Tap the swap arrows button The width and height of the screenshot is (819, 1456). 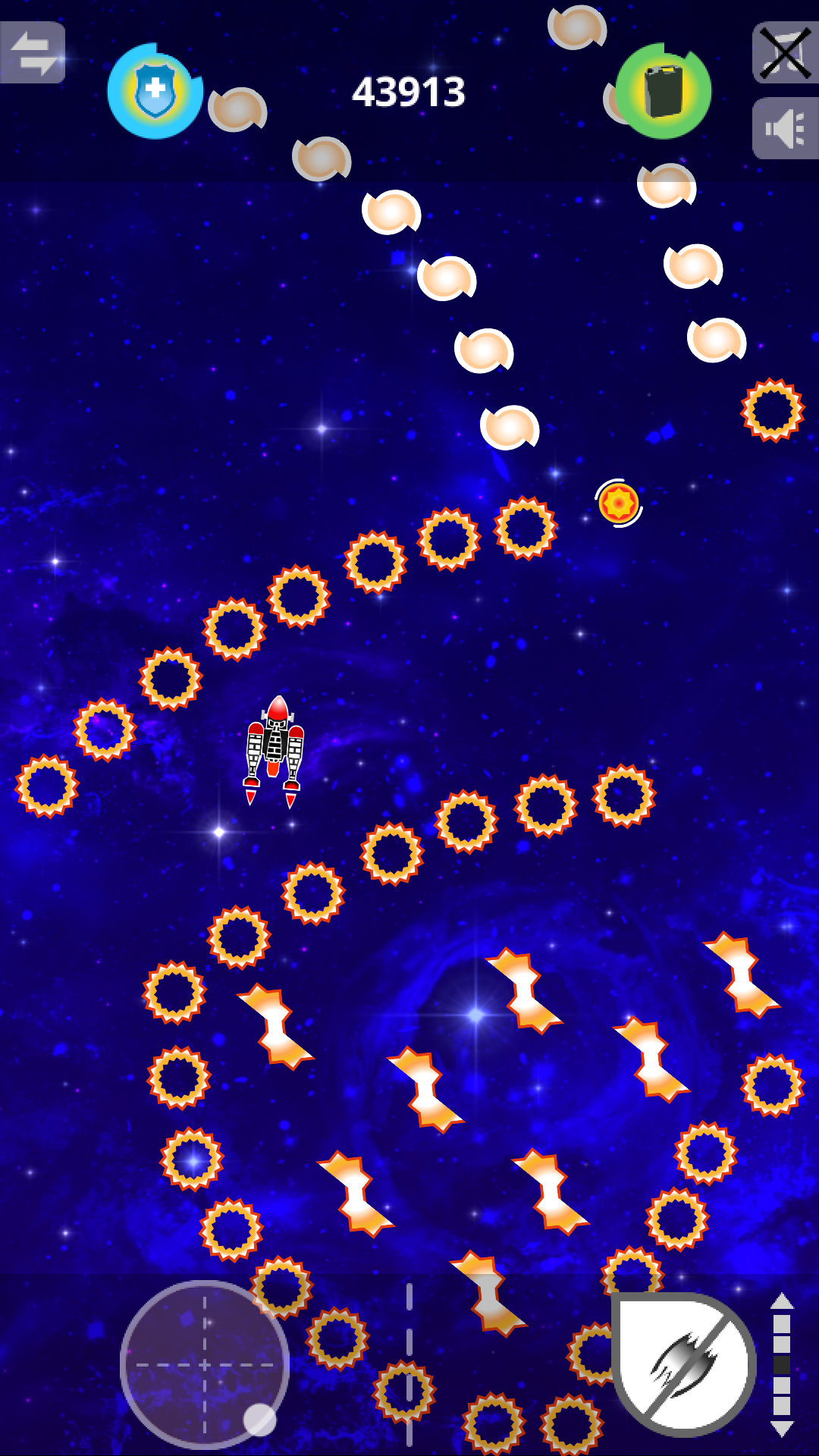pyautogui.click(x=33, y=52)
